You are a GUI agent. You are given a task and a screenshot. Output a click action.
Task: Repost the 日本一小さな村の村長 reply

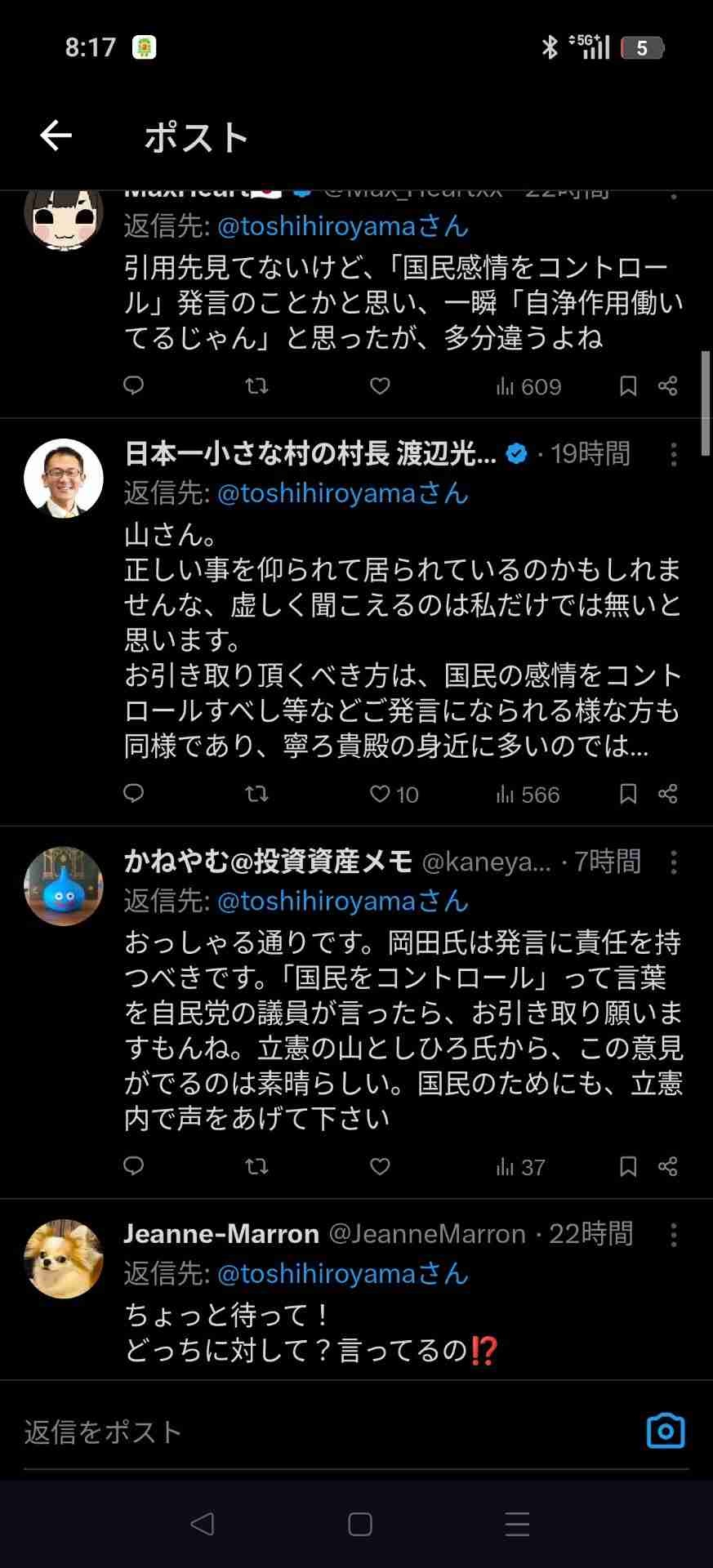[x=256, y=794]
